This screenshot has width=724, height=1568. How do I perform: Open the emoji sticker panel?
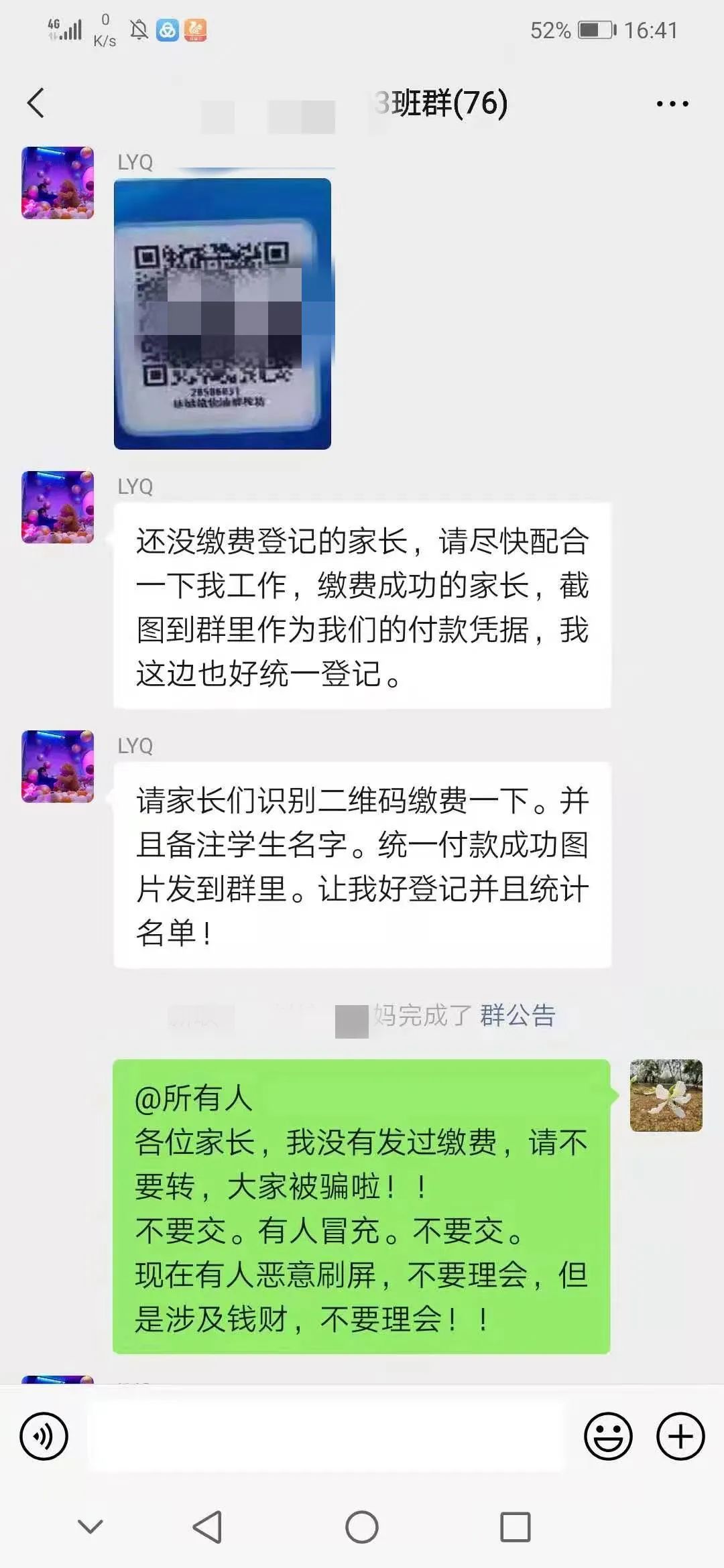pyautogui.click(x=608, y=1436)
